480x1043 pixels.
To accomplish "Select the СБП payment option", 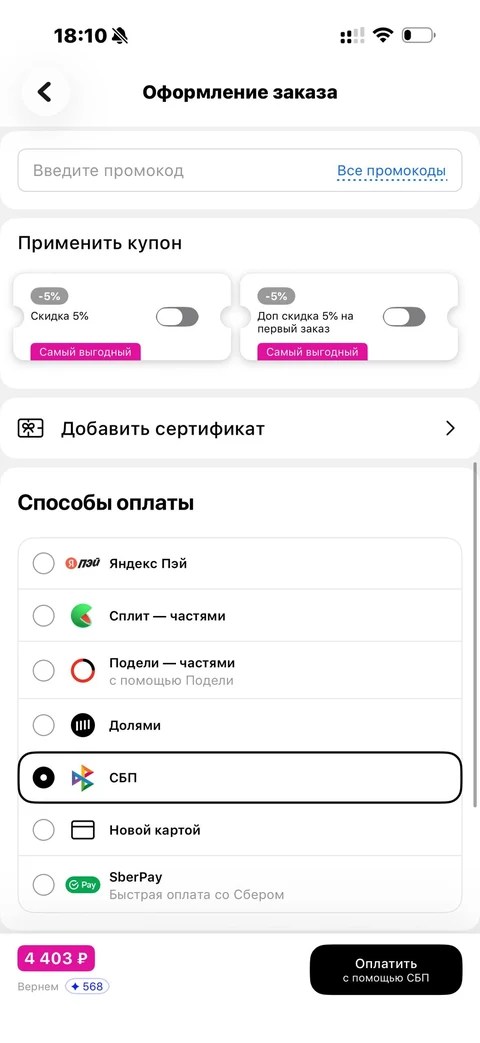I will coord(240,777).
